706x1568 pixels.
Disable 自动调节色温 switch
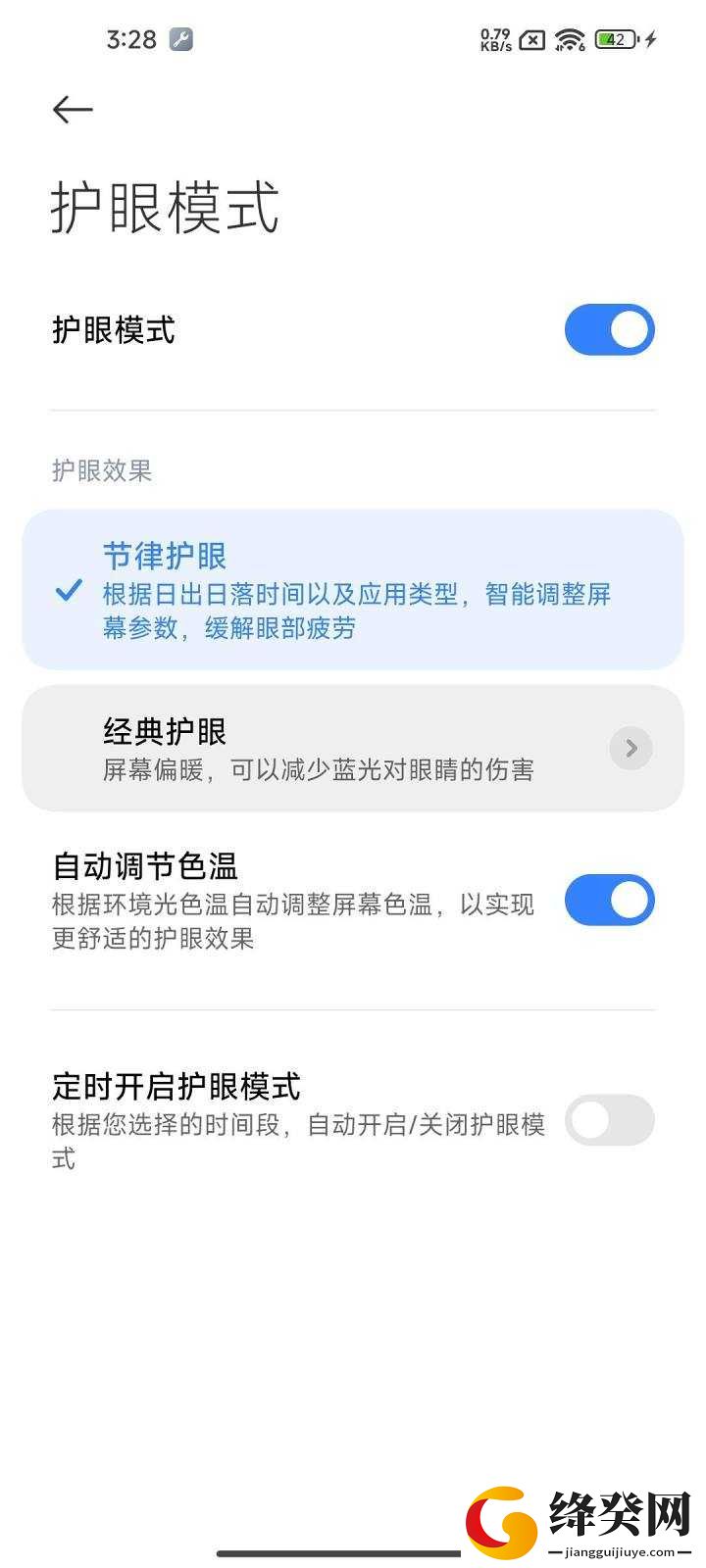coord(609,901)
